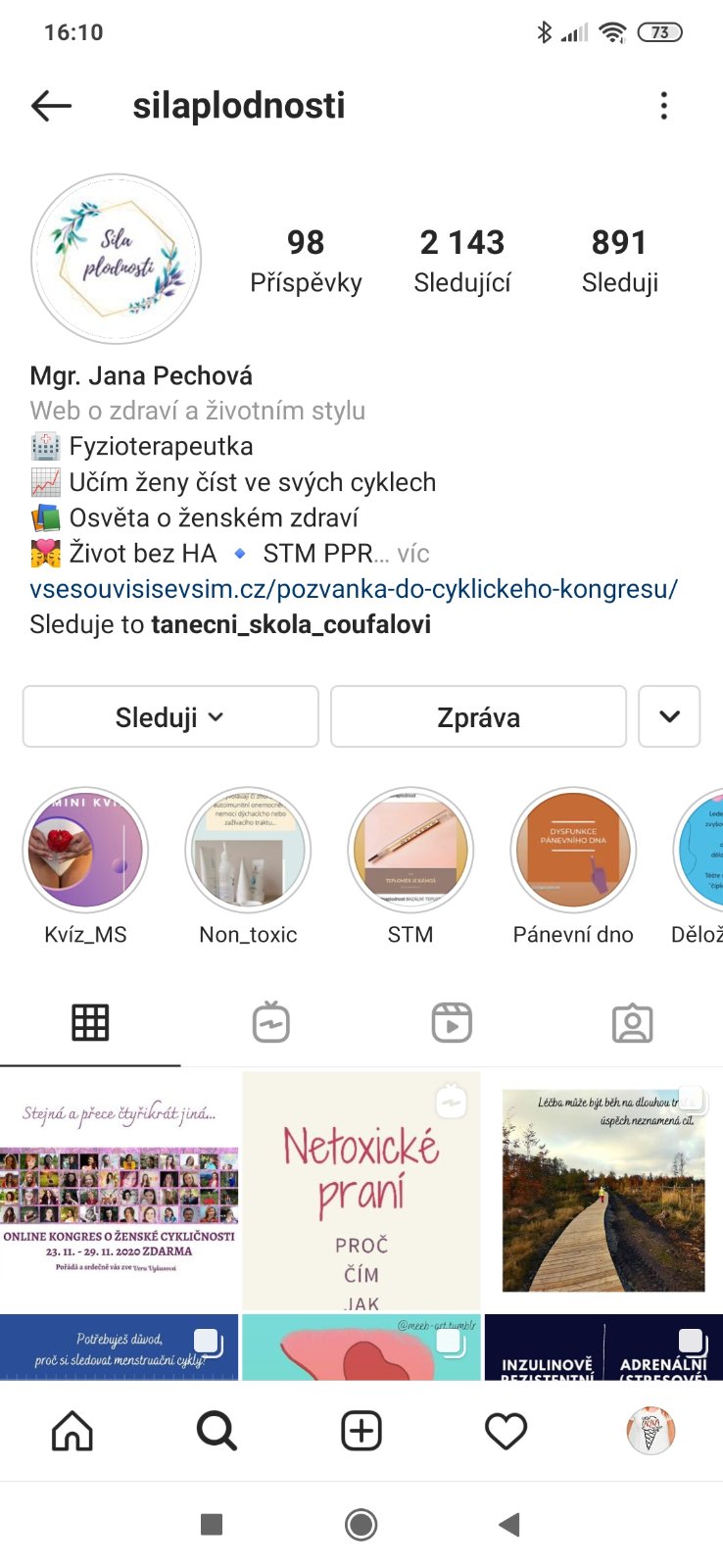Screen dimensions: 723x1568
Task: Open the Kvíz_MS story highlight
Action: click(x=85, y=851)
